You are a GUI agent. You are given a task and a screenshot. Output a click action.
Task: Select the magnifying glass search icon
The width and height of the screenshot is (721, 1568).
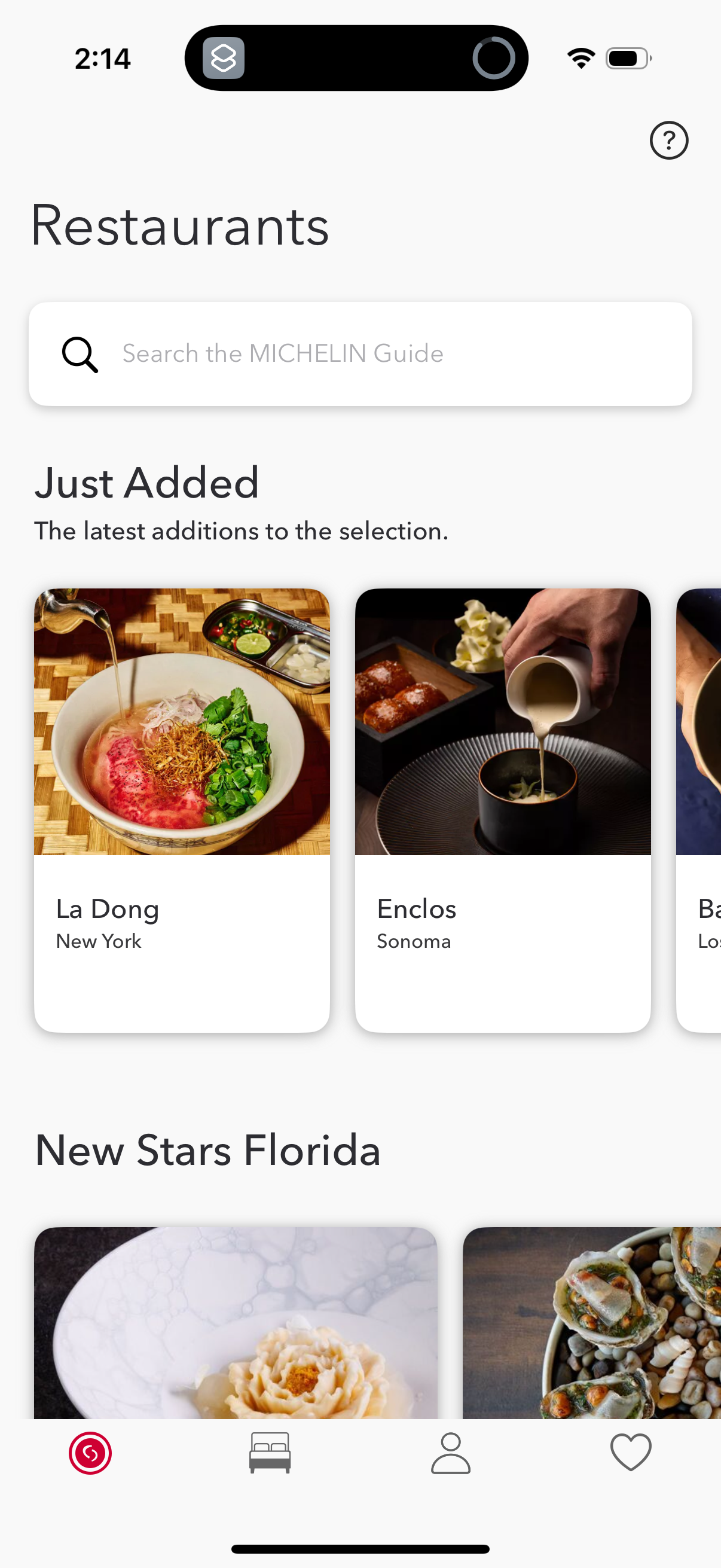tap(80, 353)
